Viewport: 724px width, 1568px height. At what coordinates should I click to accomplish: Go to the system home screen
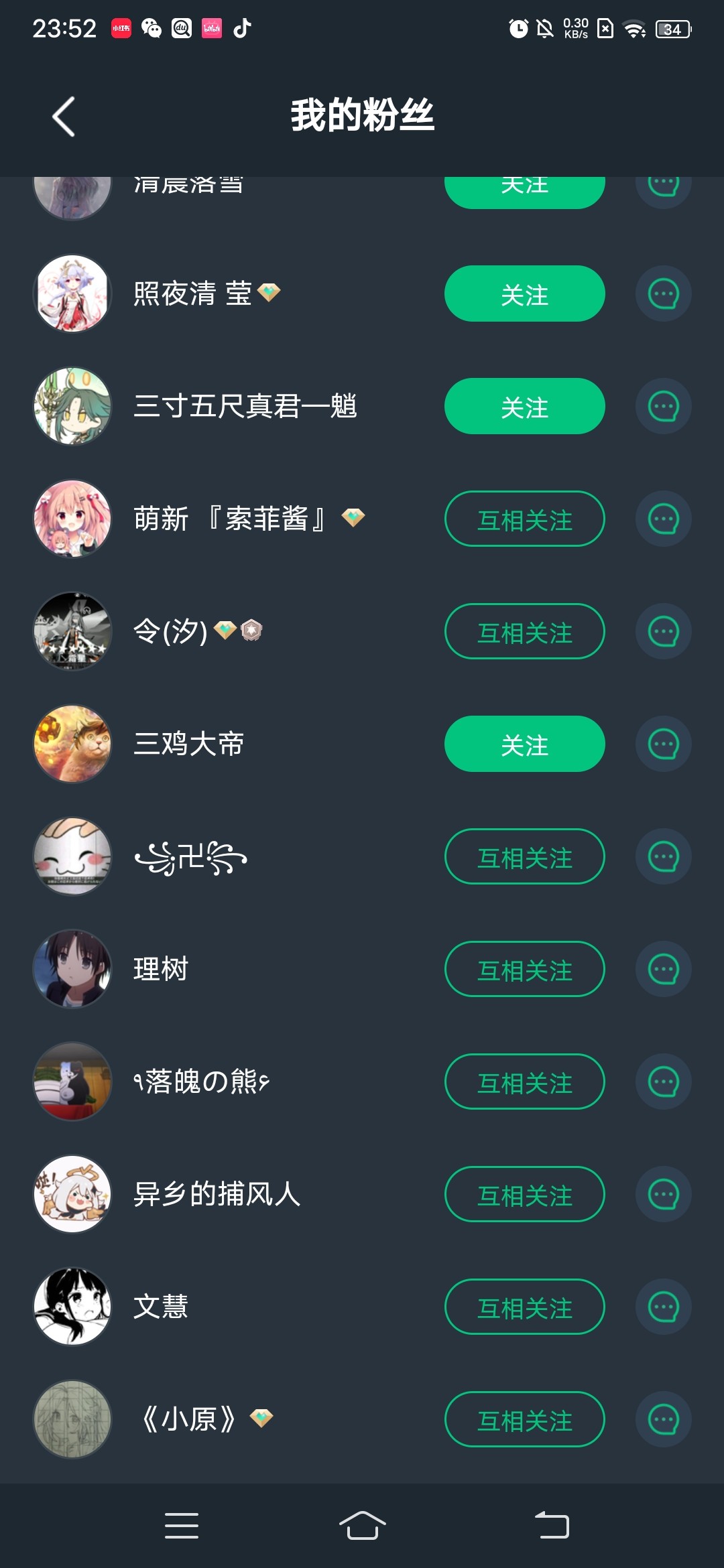(x=362, y=1526)
